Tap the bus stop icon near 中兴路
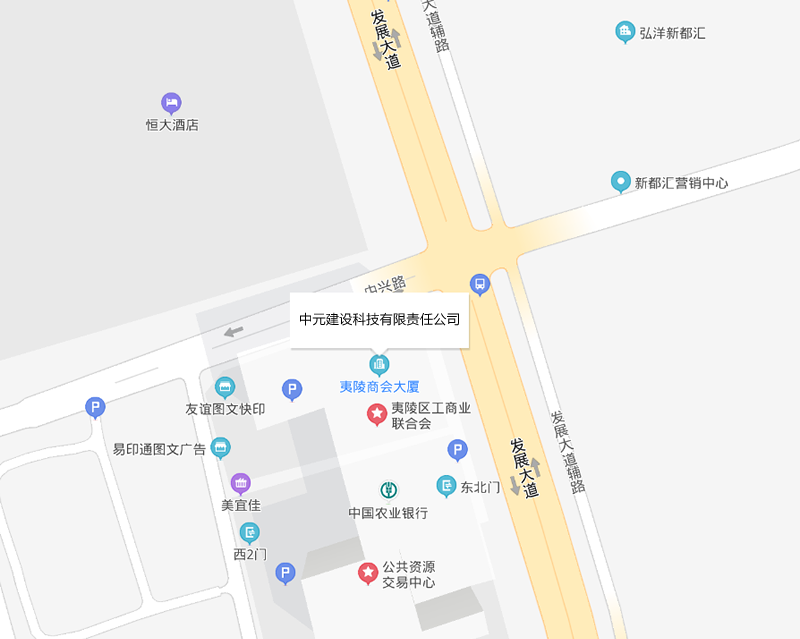The image size is (800, 639). (x=480, y=284)
